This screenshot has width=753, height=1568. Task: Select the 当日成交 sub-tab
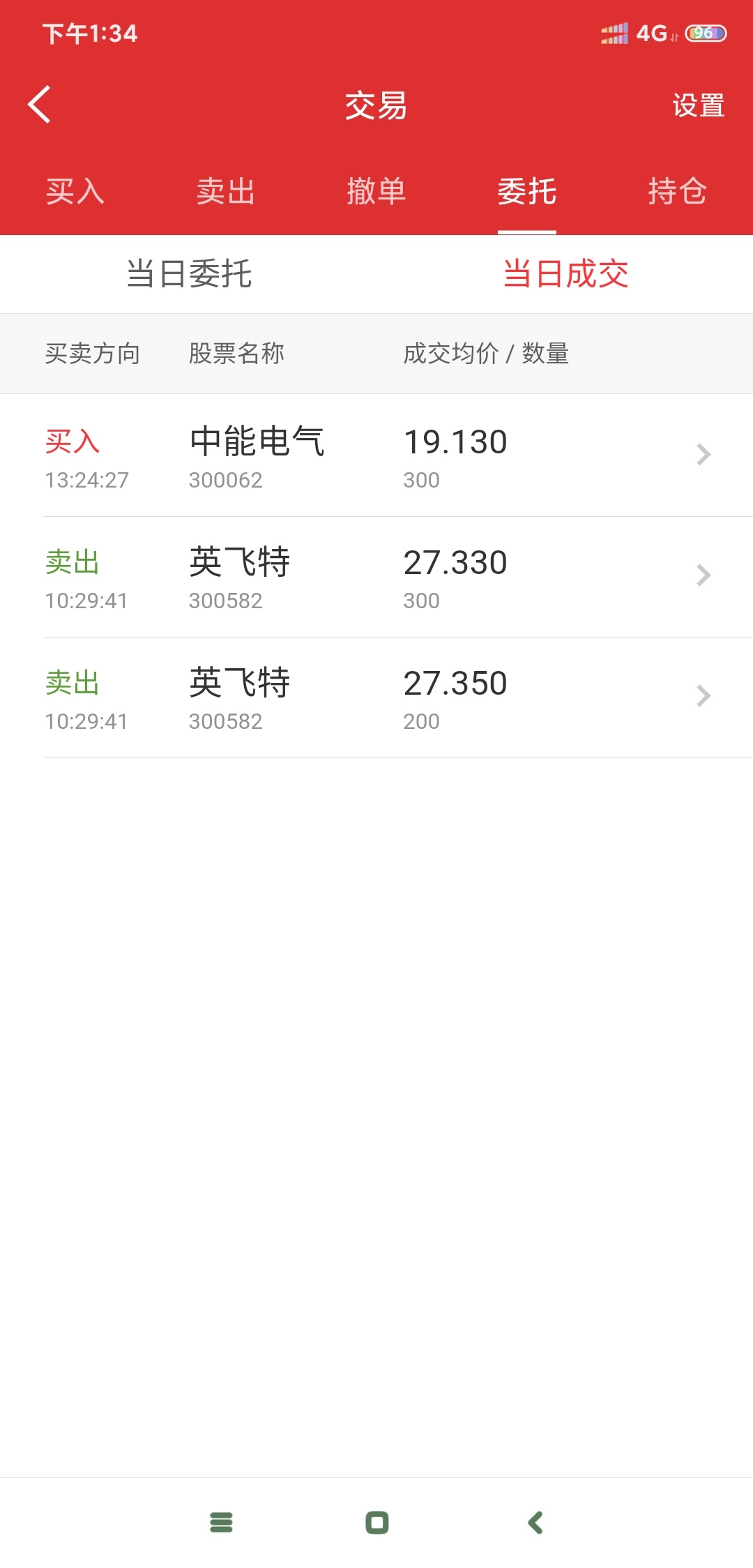565,274
